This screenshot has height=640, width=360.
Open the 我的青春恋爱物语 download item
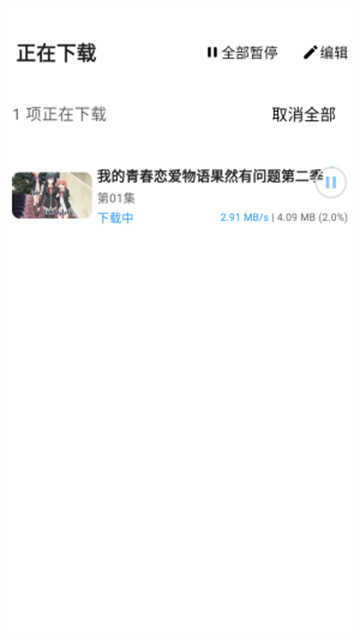[180, 196]
